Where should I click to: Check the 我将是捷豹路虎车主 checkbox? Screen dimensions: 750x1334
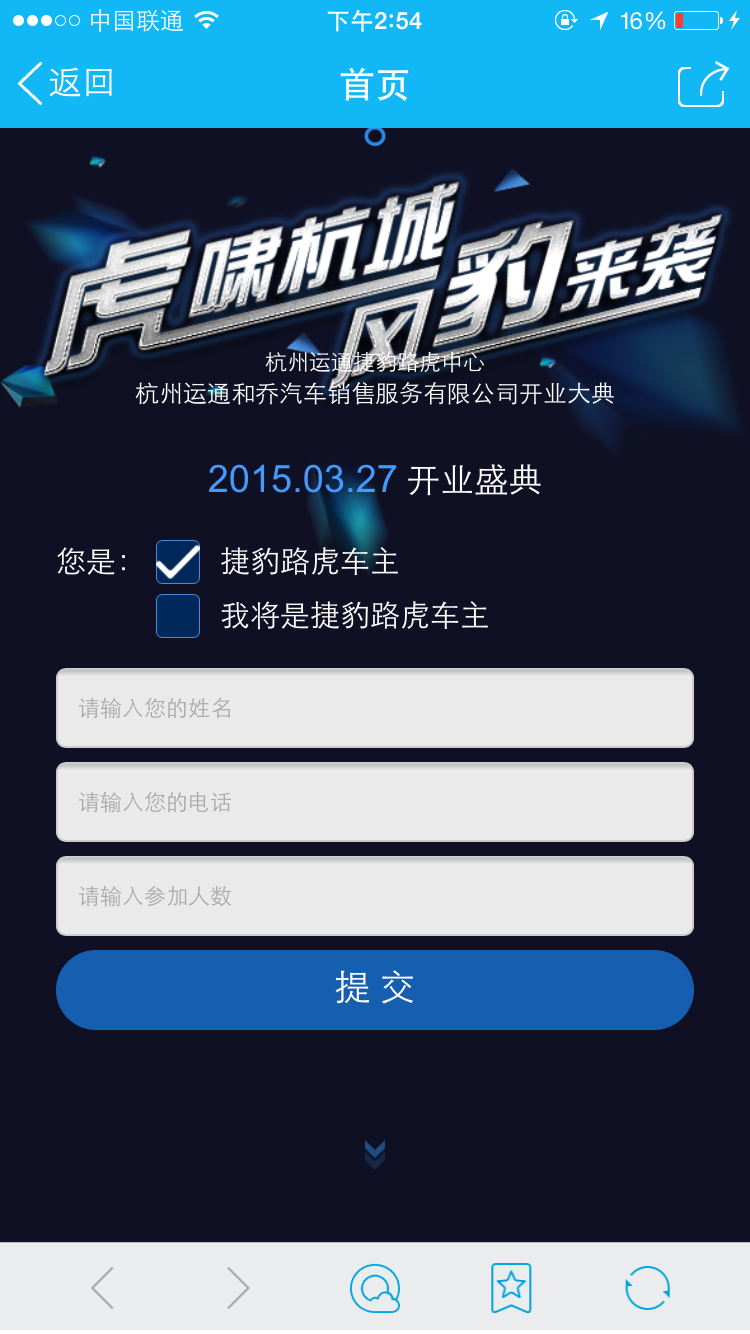pyautogui.click(x=178, y=616)
